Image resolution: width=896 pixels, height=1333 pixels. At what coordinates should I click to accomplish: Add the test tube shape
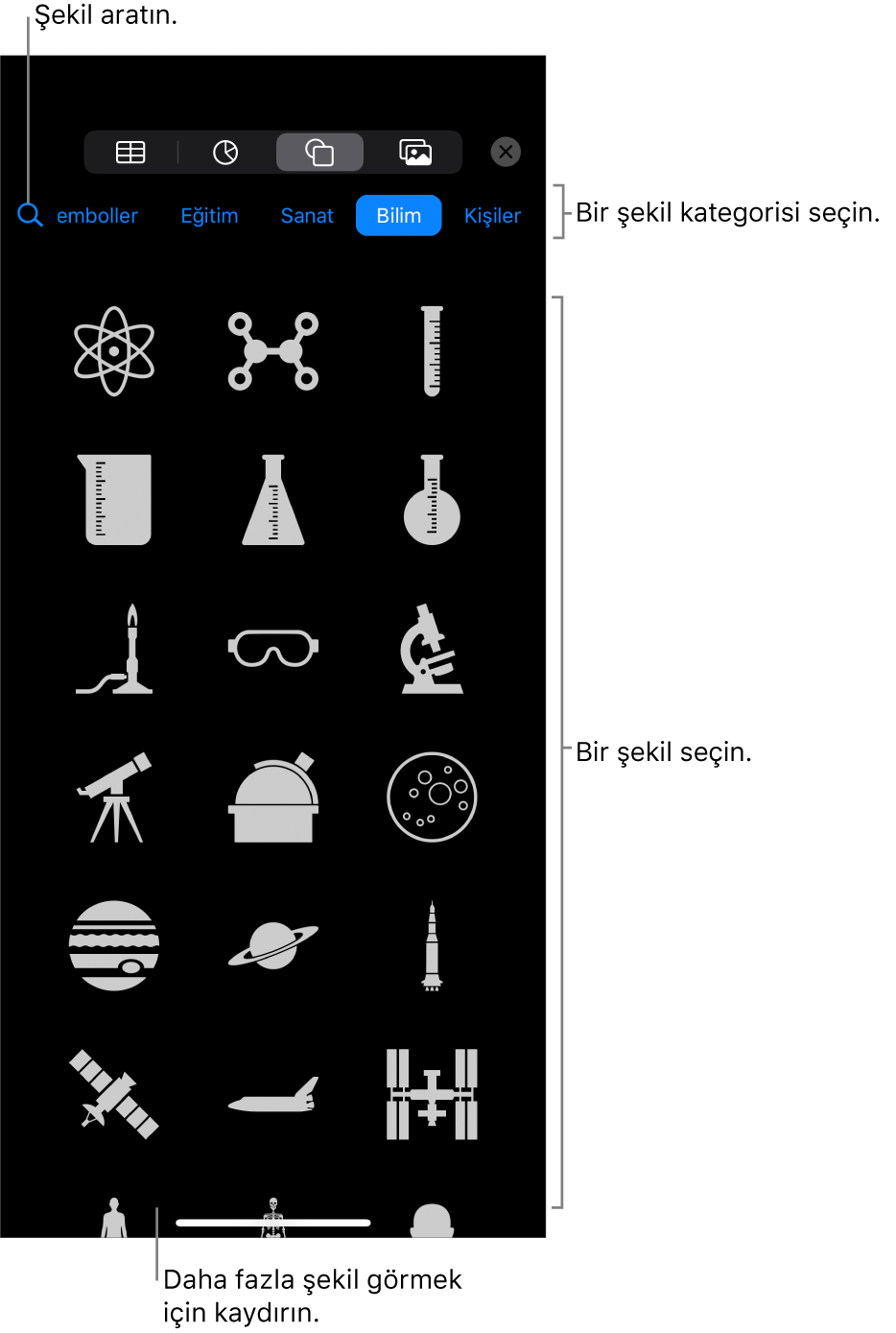pyautogui.click(x=433, y=351)
